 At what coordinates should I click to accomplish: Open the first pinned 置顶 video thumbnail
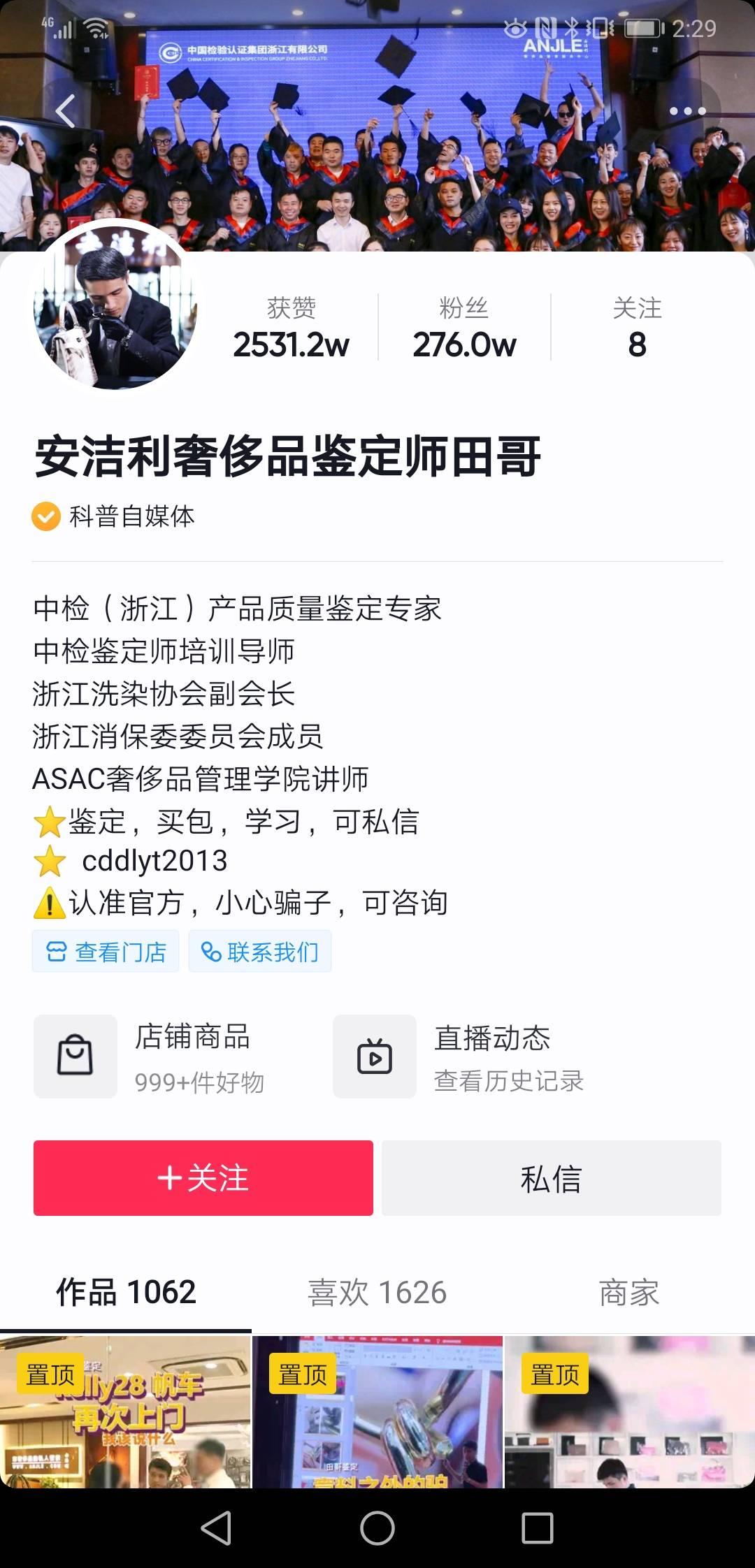(126, 1432)
